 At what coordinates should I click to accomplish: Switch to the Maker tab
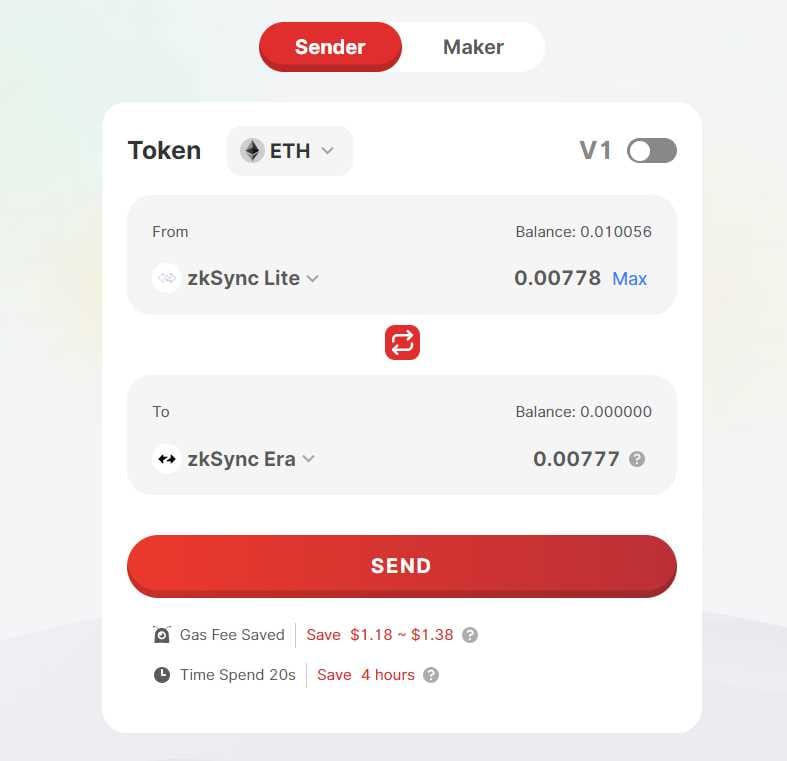pos(473,47)
